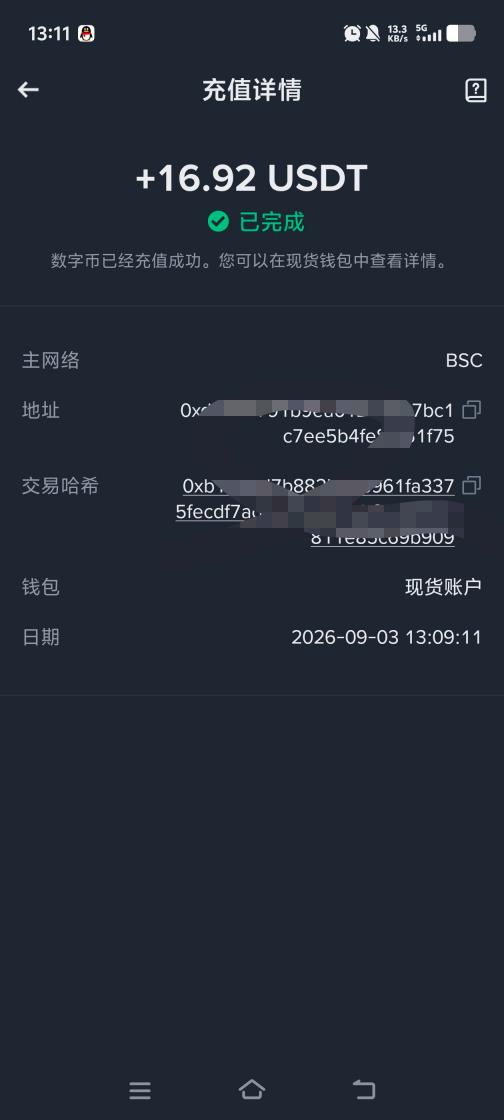Copy the transaction hash
This screenshot has width=504, height=1120.
click(x=471, y=486)
